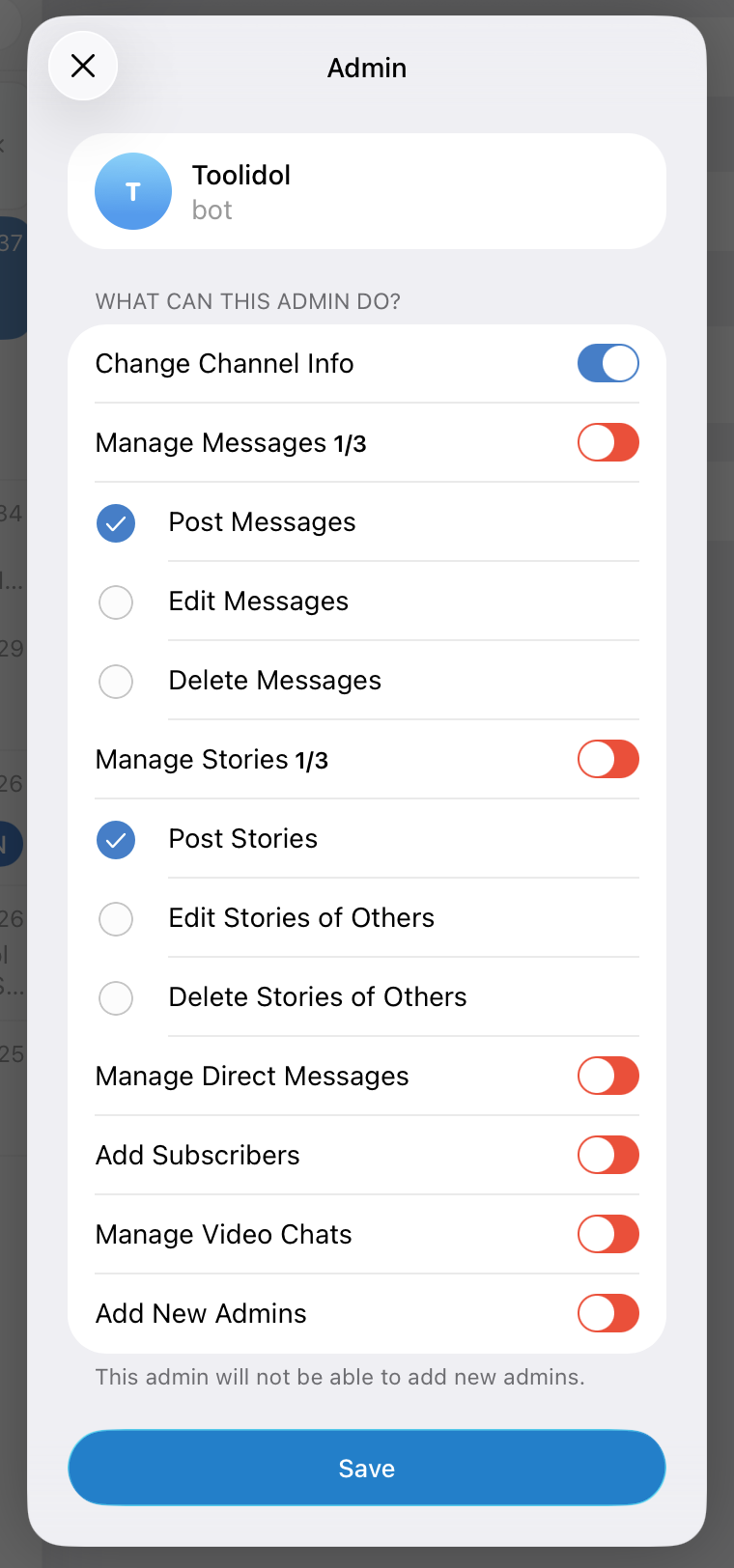Image resolution: width=734 pixels, height=1568 pixels.
Task: Turn on Add Subscribers
Action: pos(608,1155)
